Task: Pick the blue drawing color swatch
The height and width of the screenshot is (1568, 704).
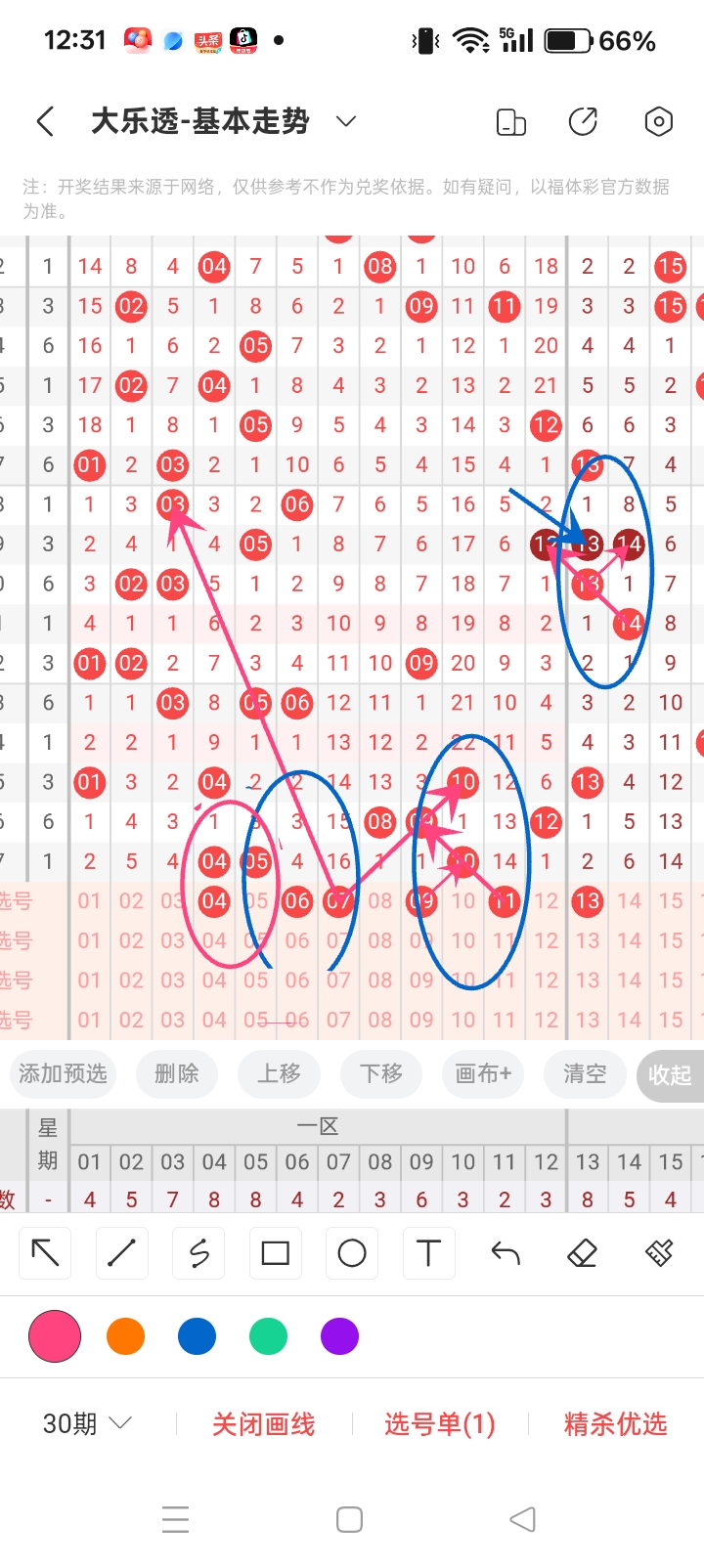Action: click(197, 1335)
